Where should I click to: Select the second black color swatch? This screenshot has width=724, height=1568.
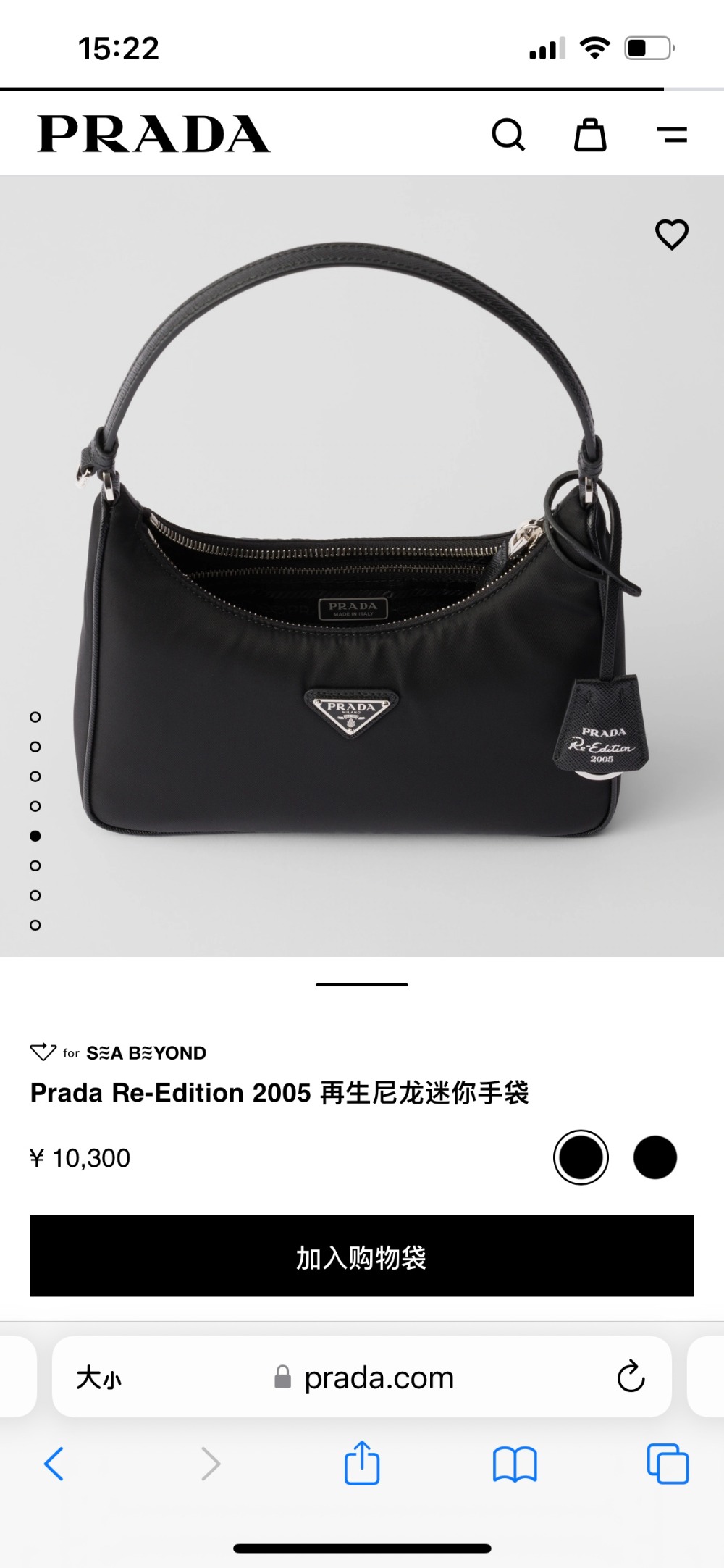(x=655, y=1157)
